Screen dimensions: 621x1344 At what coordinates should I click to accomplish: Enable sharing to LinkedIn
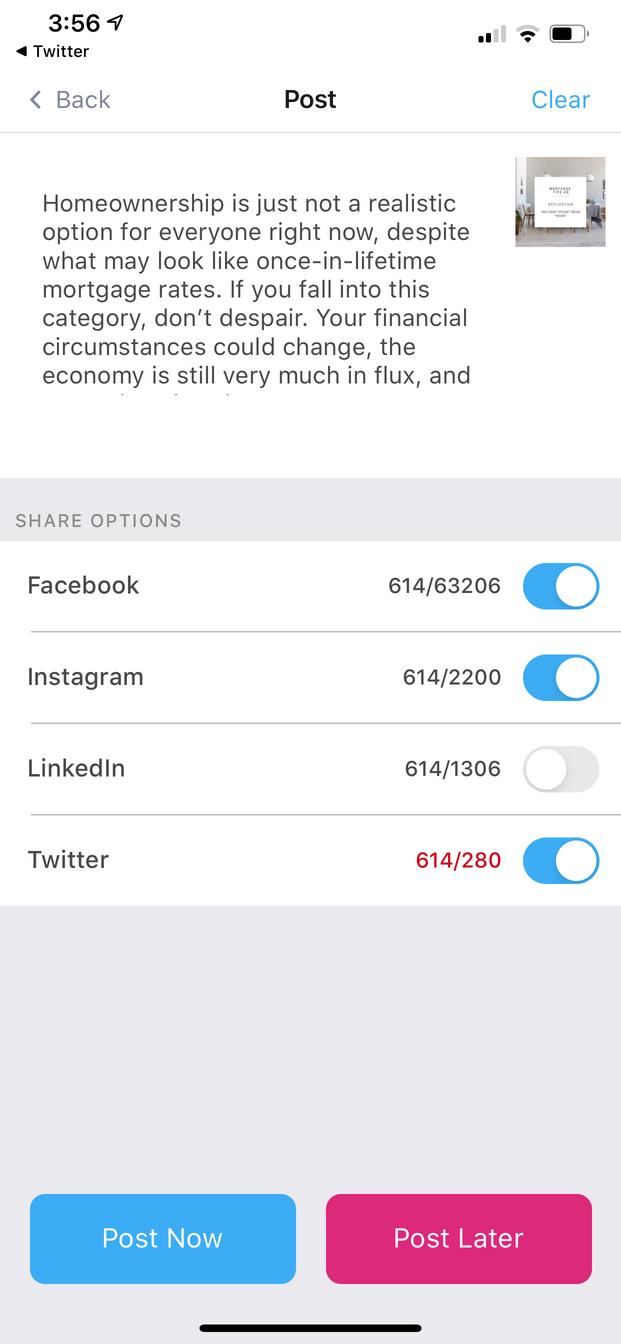click(x=561, y=769)
